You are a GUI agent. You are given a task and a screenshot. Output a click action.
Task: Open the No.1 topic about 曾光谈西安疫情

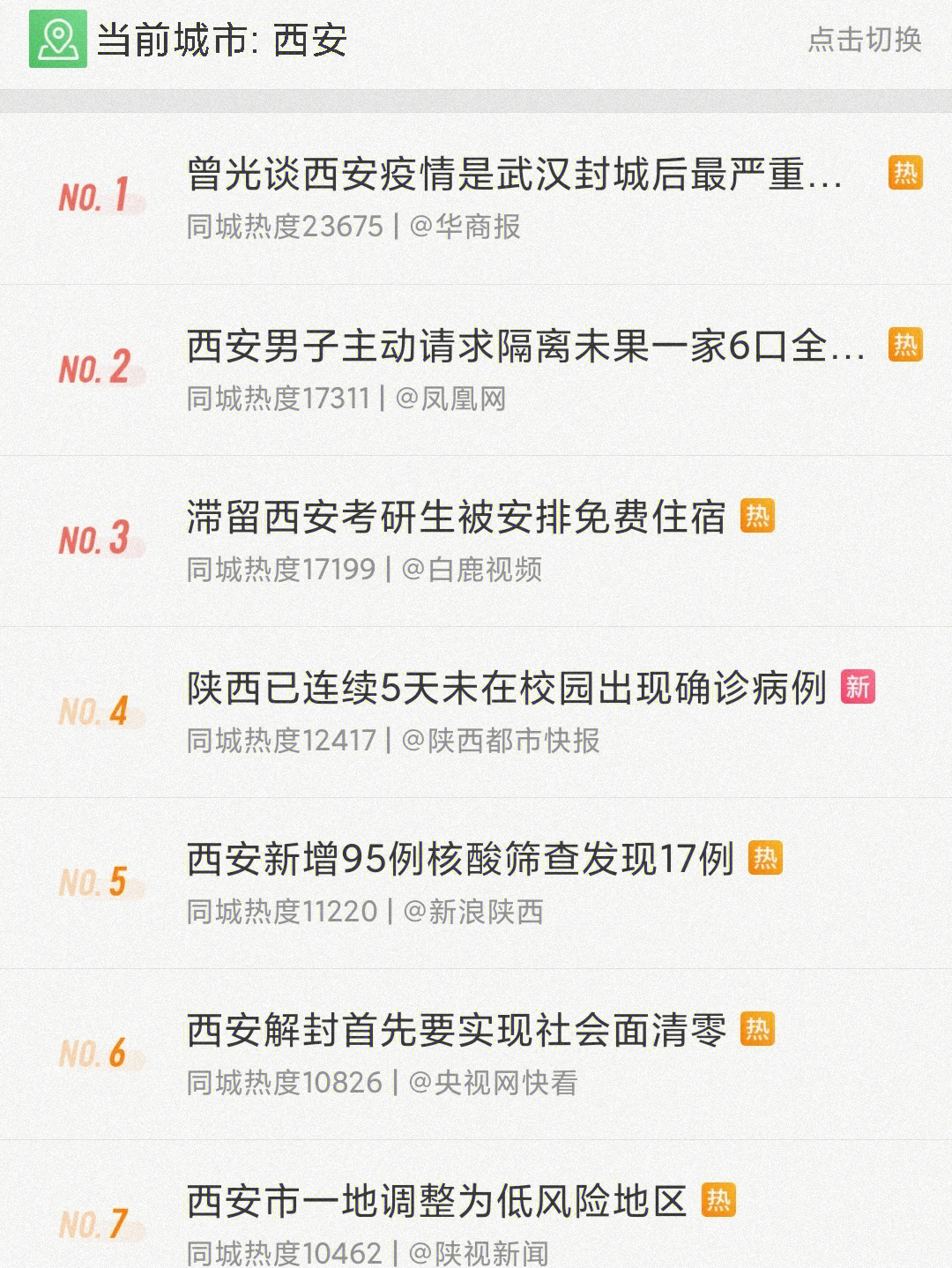click(514, 174)
